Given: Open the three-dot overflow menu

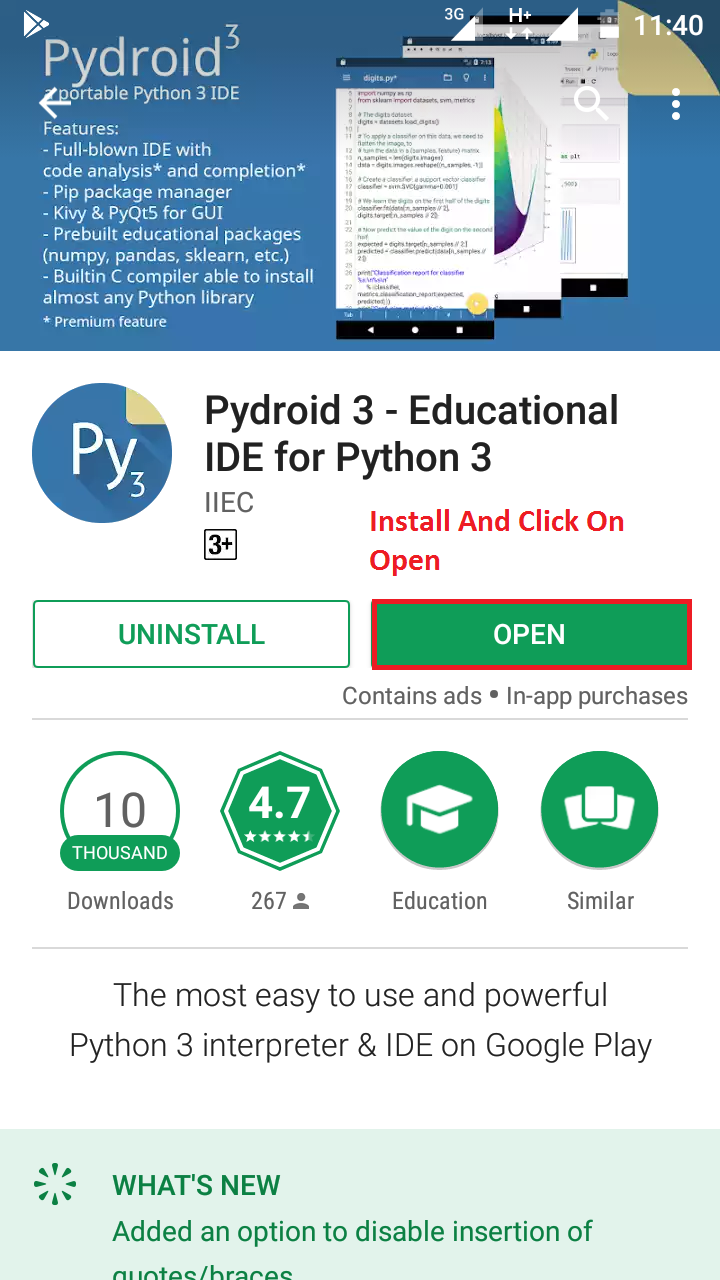Looking at the screenshot, I should [x=677, y=103].
